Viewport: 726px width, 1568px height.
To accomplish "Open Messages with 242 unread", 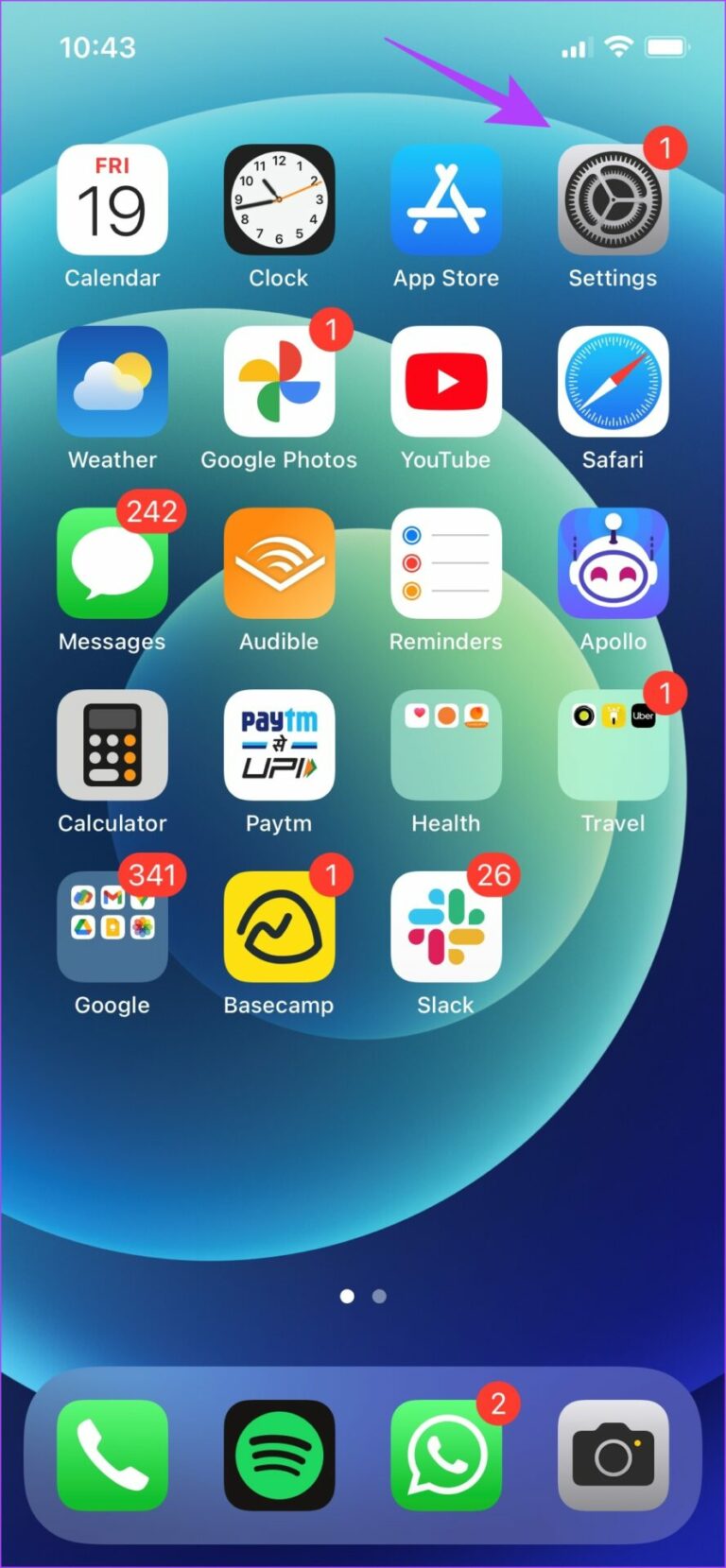I will tap(112, 563).
